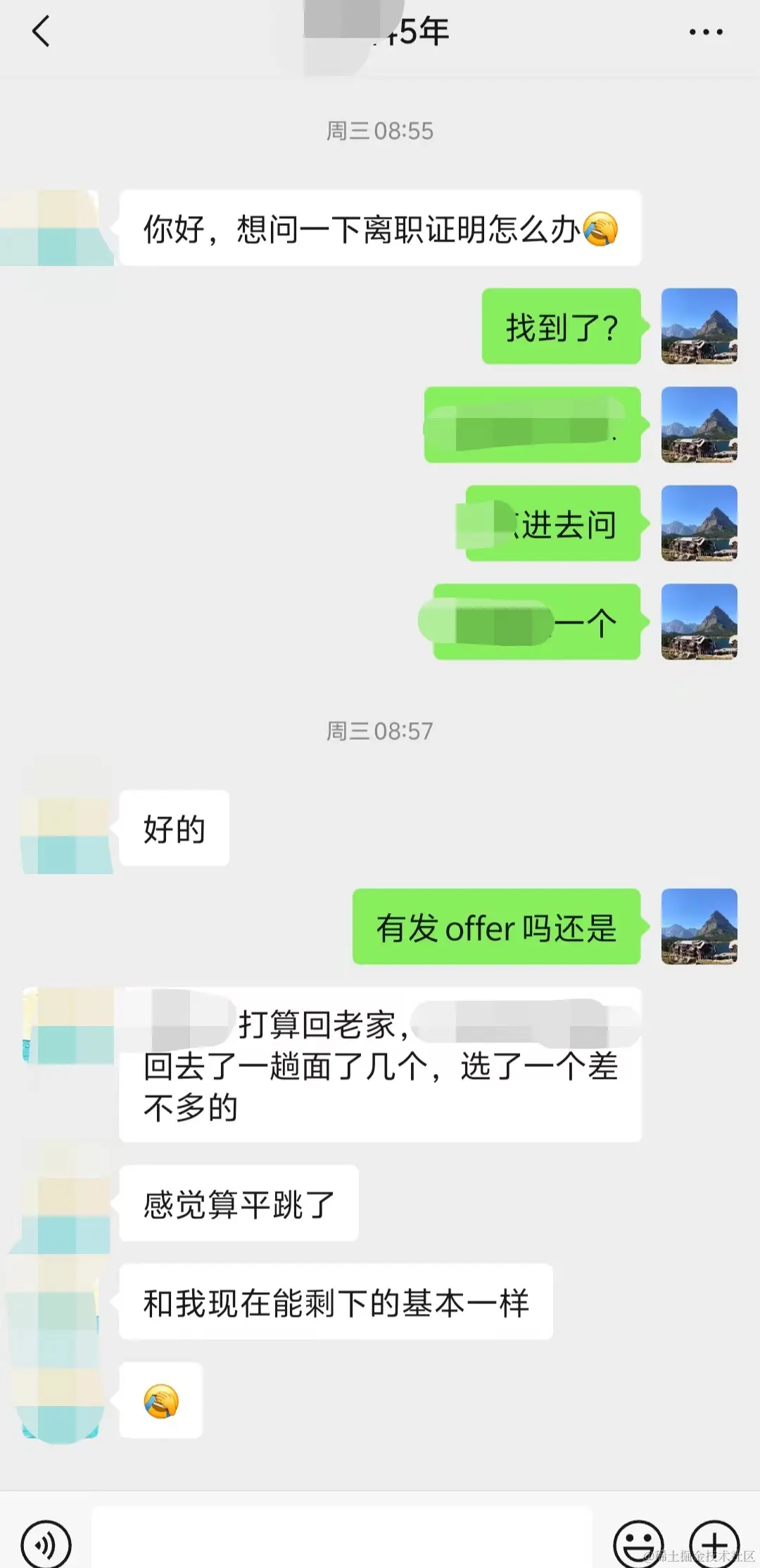Select the green bubble 找到了?
Screen dimensions: 760x1568
coord(561,326)
